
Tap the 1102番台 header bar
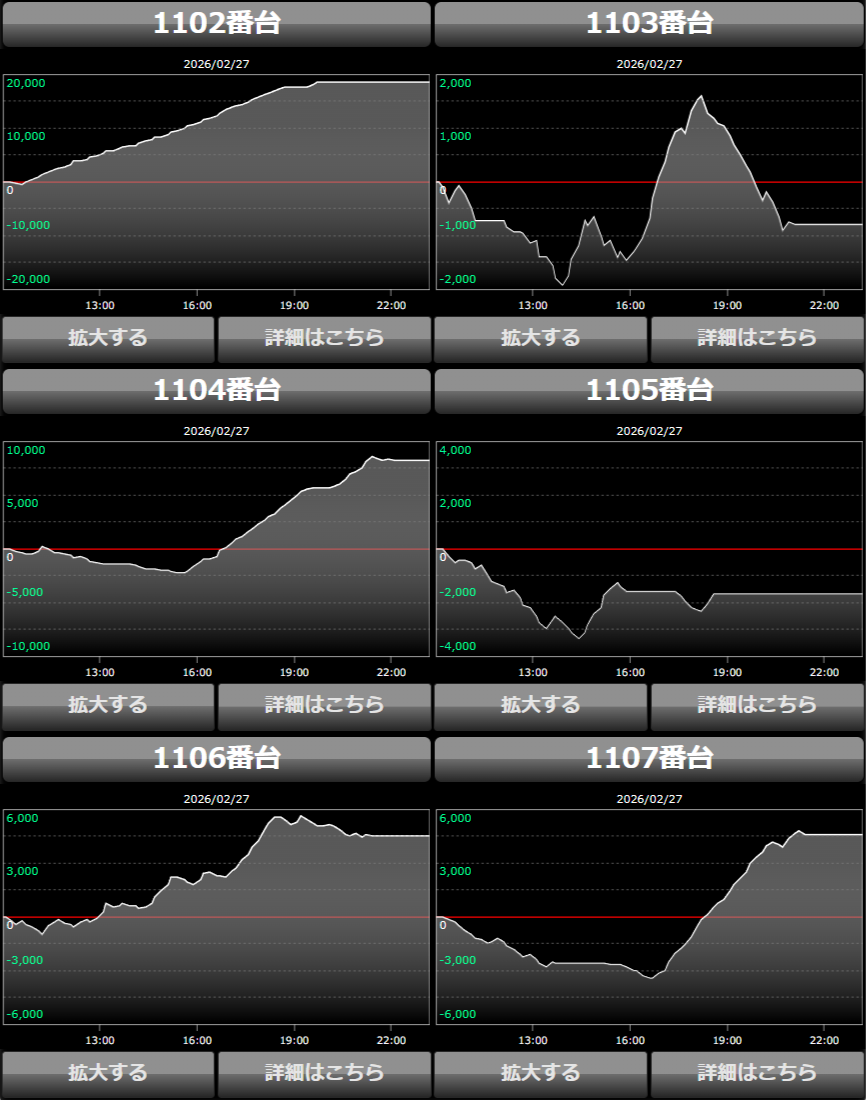[x=216, y=24]
